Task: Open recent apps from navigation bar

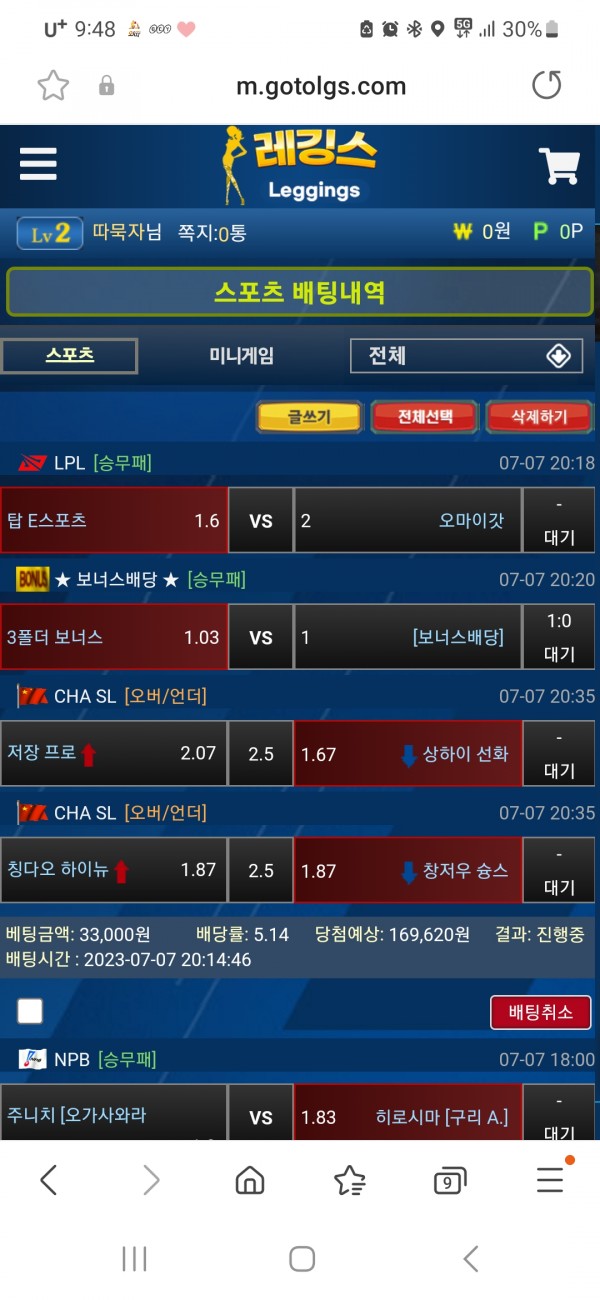Action: (134, 1258)
